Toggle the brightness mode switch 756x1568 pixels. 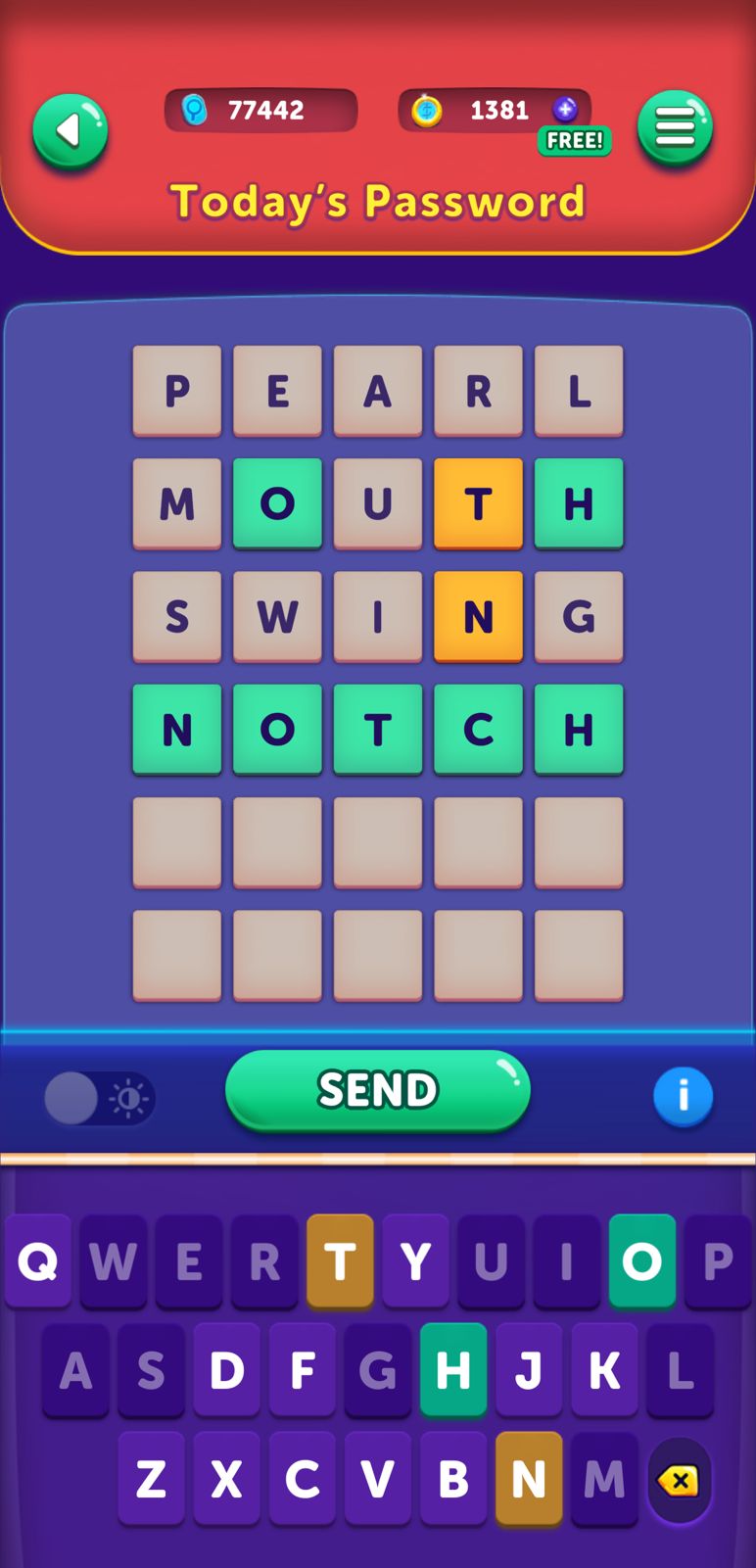tap(99, 1098)
